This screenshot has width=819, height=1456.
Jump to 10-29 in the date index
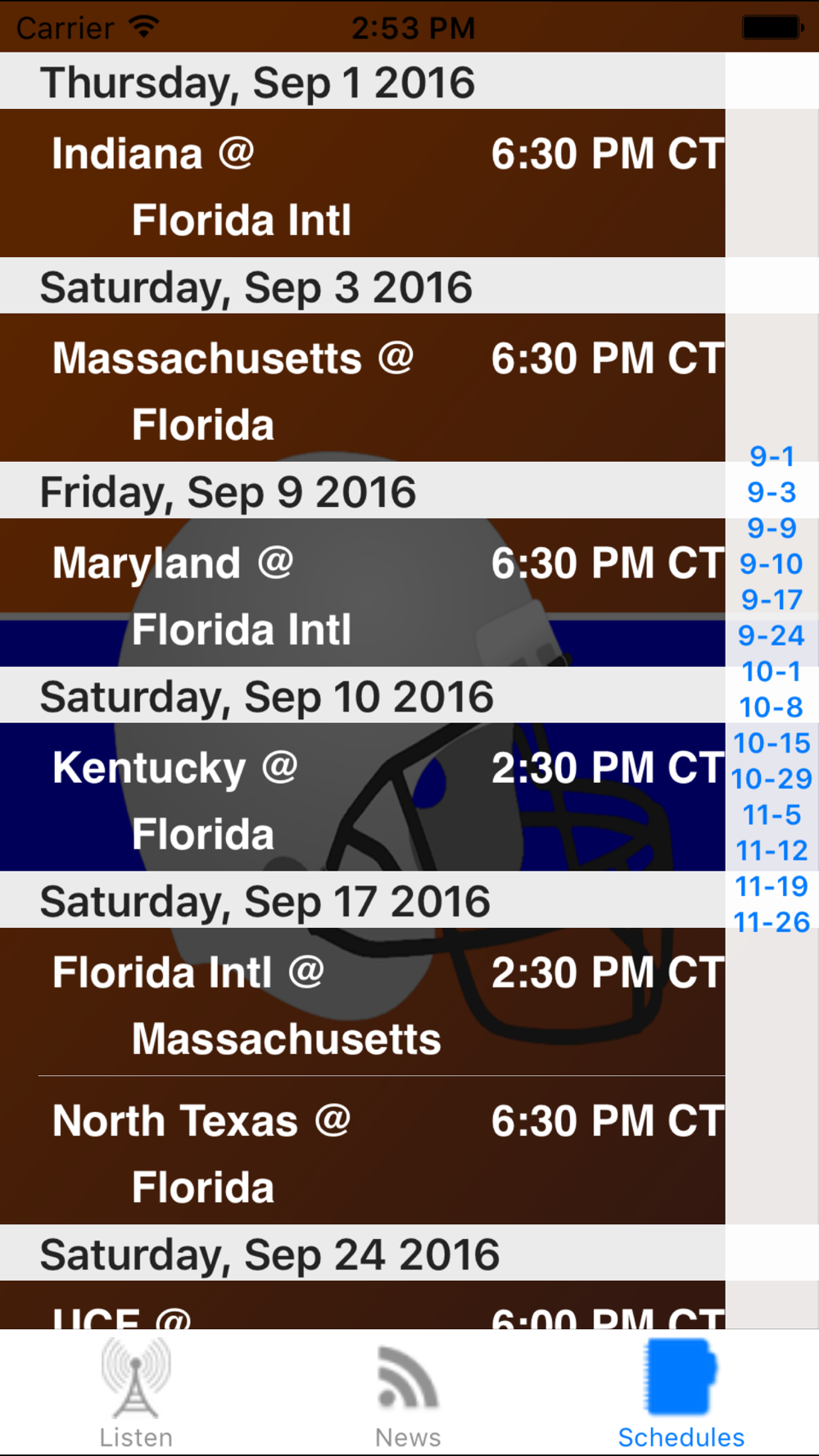click(771, 779)
